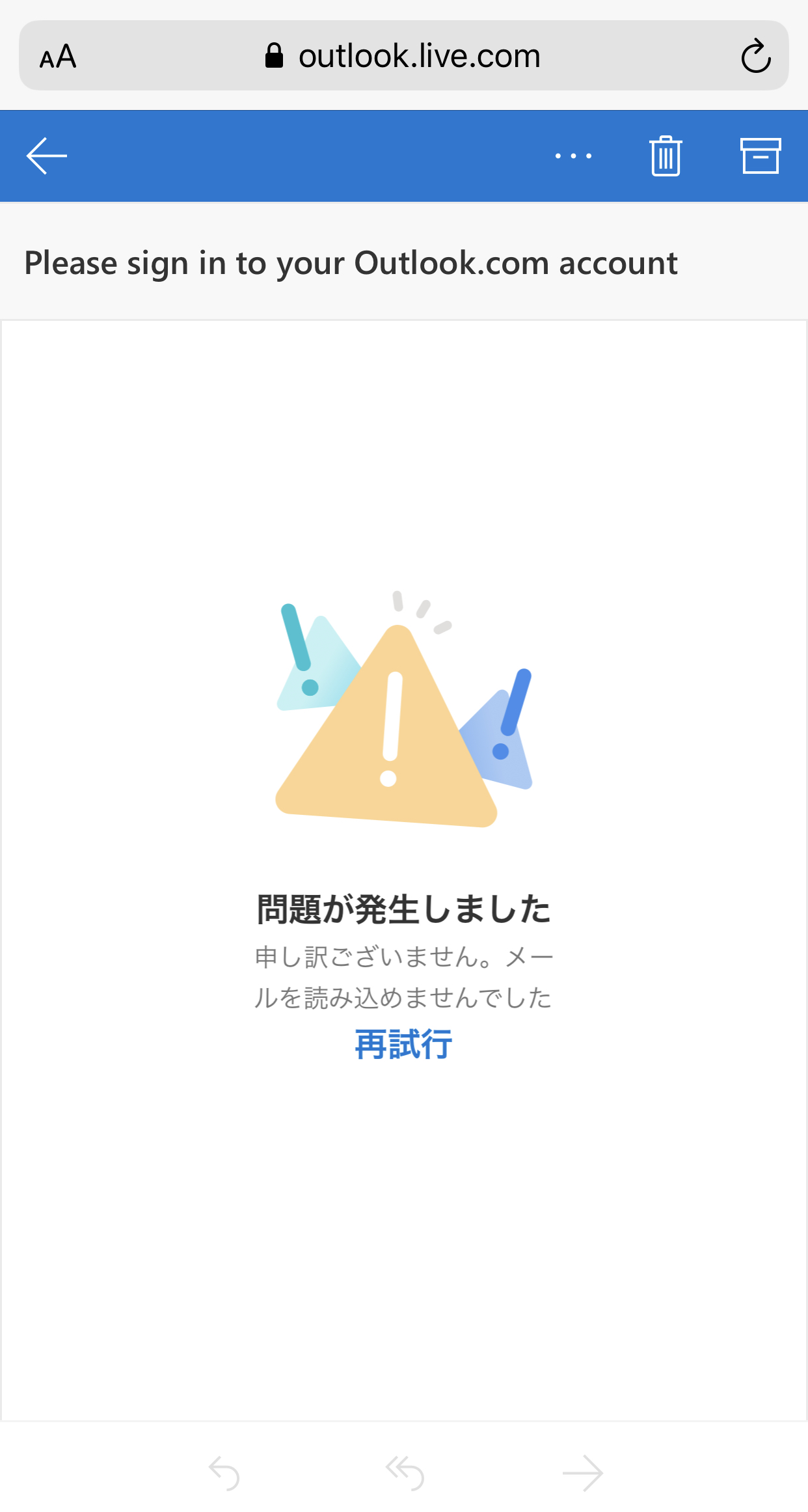Forward this email

582,1472
